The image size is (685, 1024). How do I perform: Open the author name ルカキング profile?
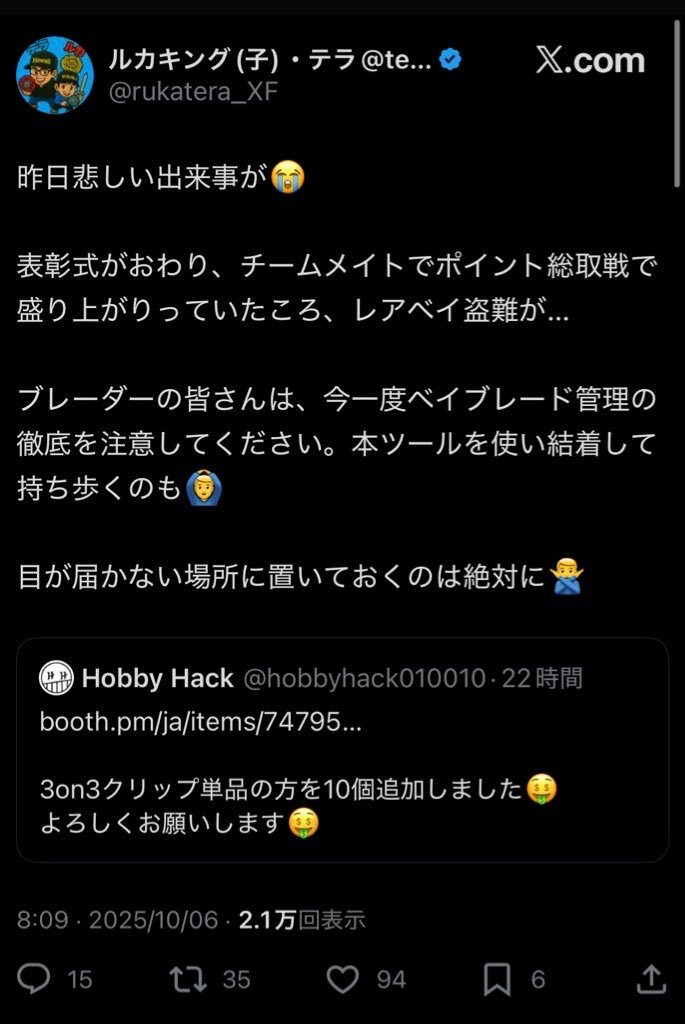tap(268, 60)
